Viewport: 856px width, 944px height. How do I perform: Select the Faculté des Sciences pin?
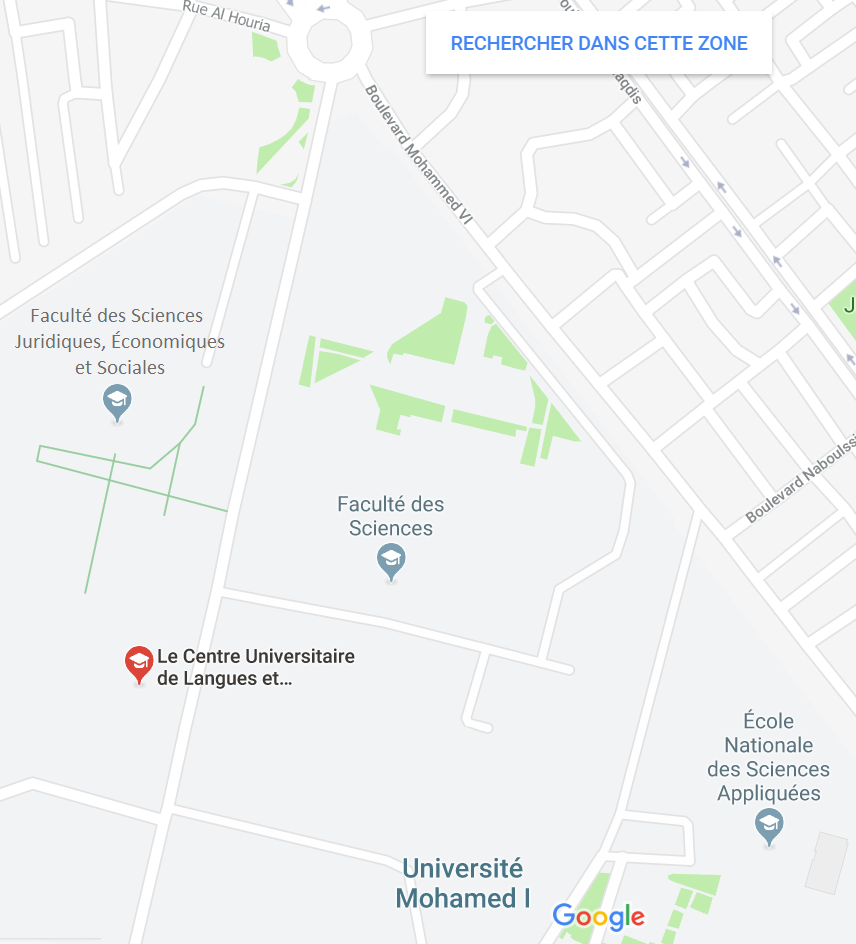391,561
